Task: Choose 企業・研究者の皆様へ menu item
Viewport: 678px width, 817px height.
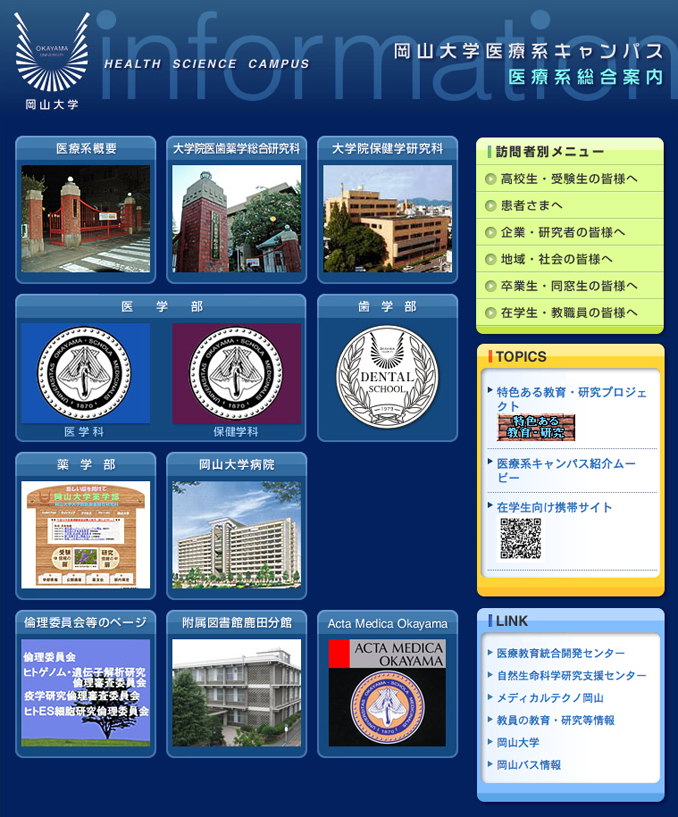Action: click(562, 232)
